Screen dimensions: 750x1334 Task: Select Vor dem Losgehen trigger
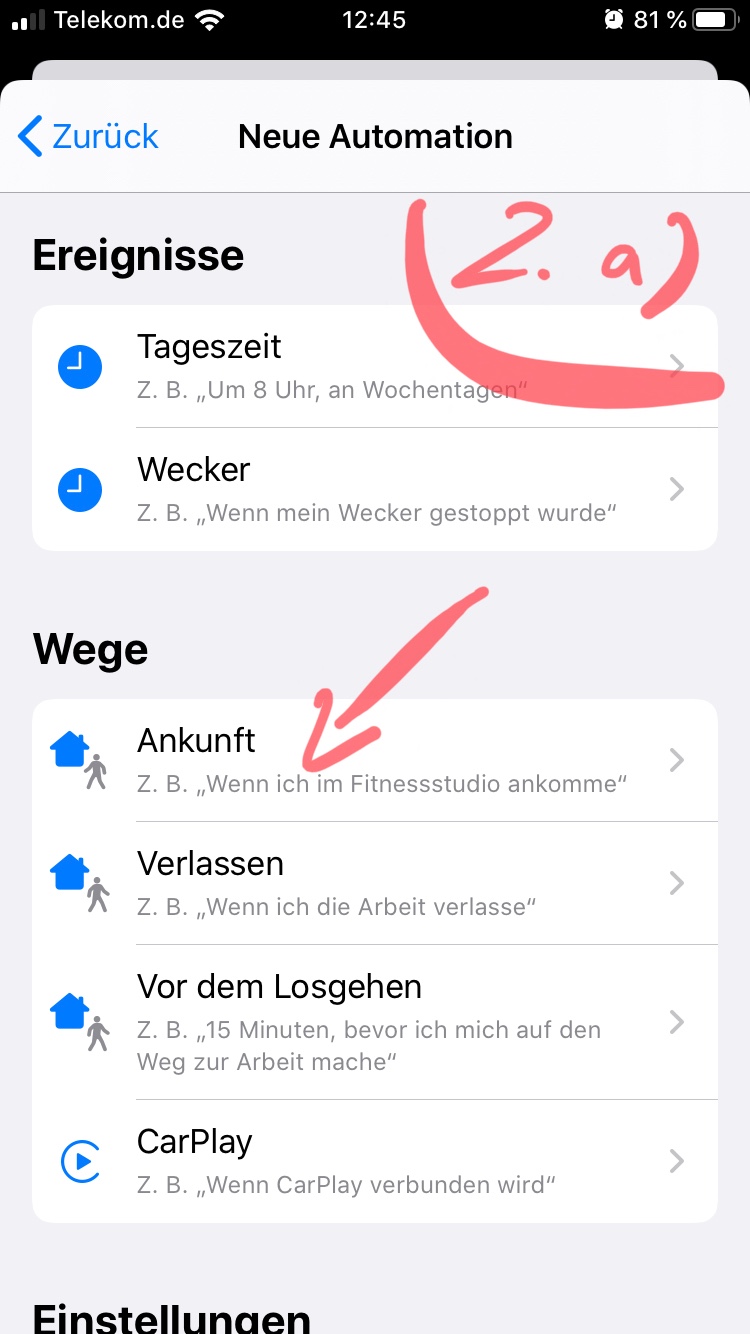coord(374,1022)
